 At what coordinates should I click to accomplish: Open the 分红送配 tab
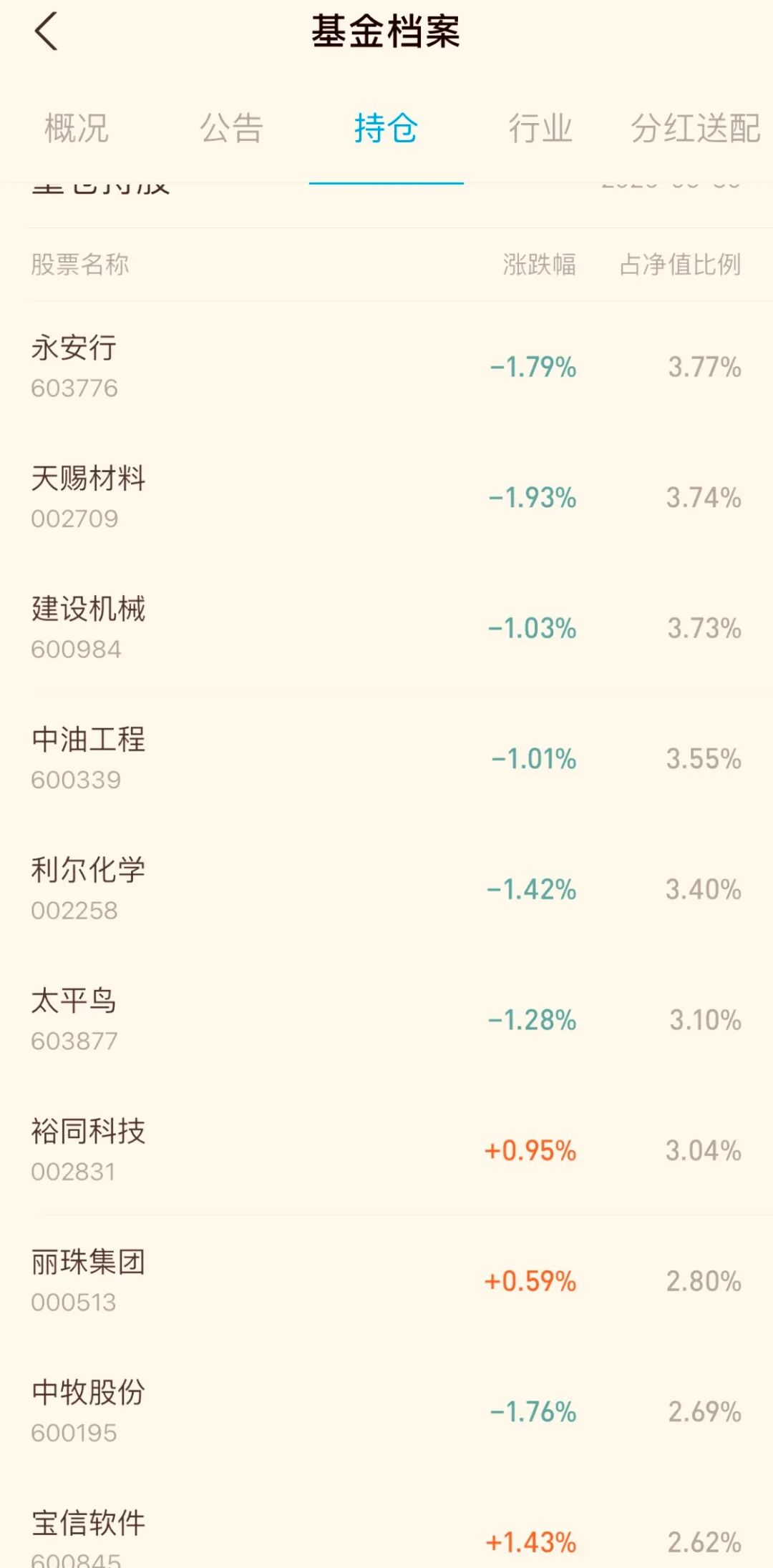[x=695, y=129]
